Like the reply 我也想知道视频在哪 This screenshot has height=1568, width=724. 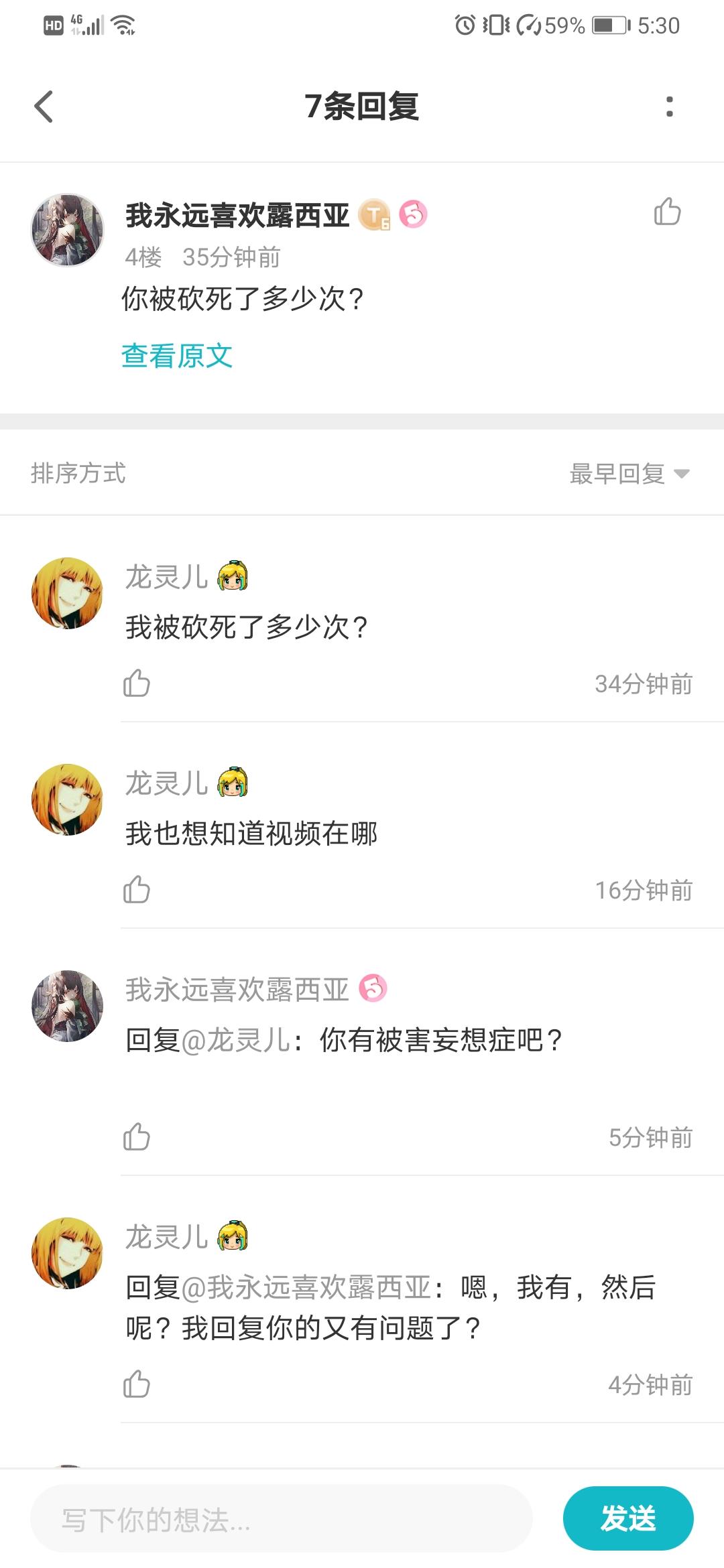click(137, 890)
